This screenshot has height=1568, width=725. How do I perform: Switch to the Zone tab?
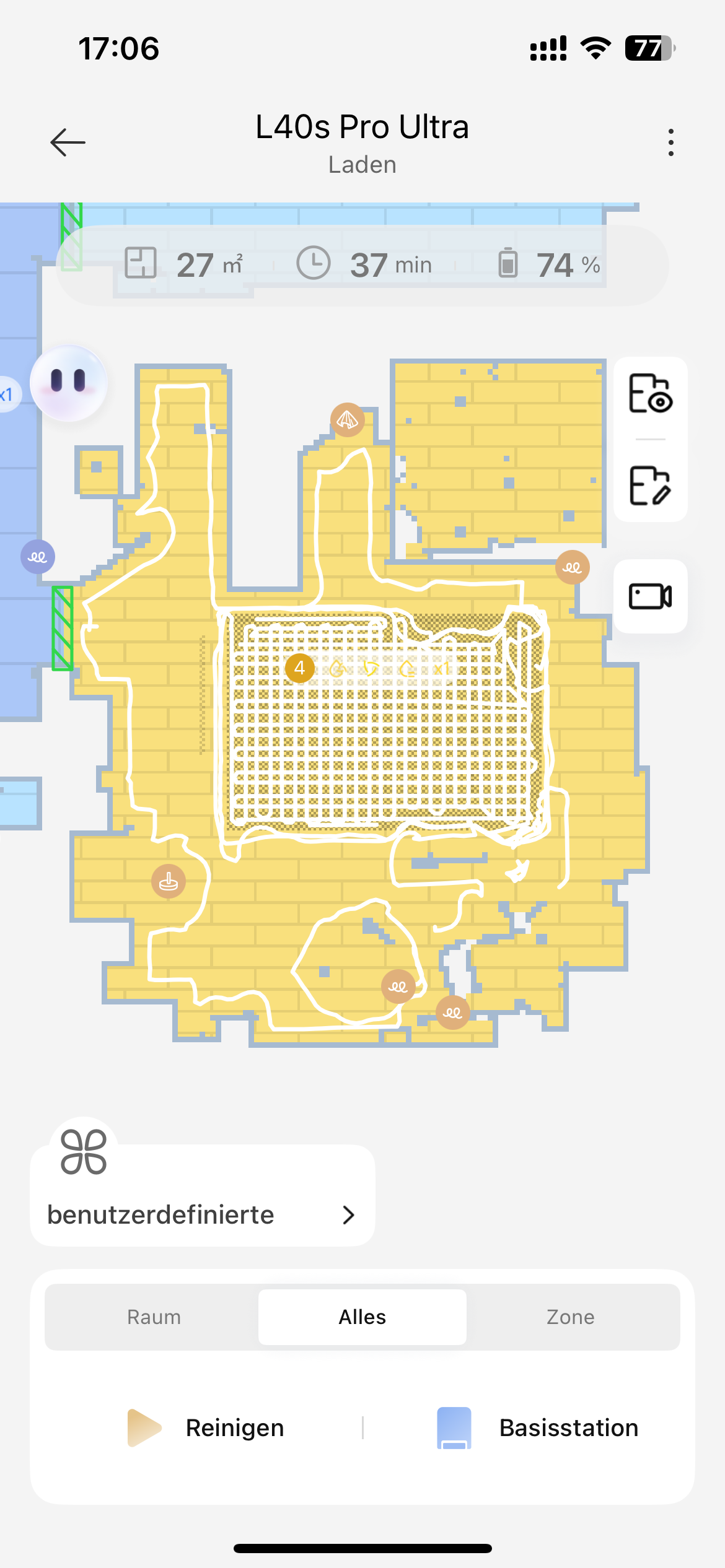[x=570, y=1317]
